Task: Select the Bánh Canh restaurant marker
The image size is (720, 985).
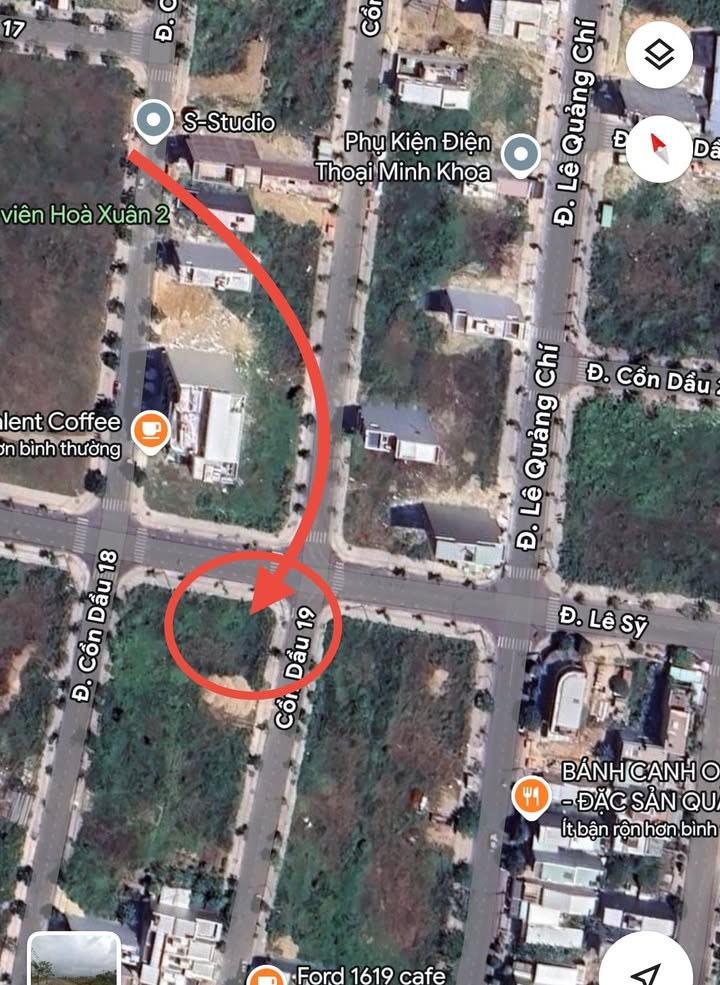Action: pyautogui.click(x=529, y=796)
